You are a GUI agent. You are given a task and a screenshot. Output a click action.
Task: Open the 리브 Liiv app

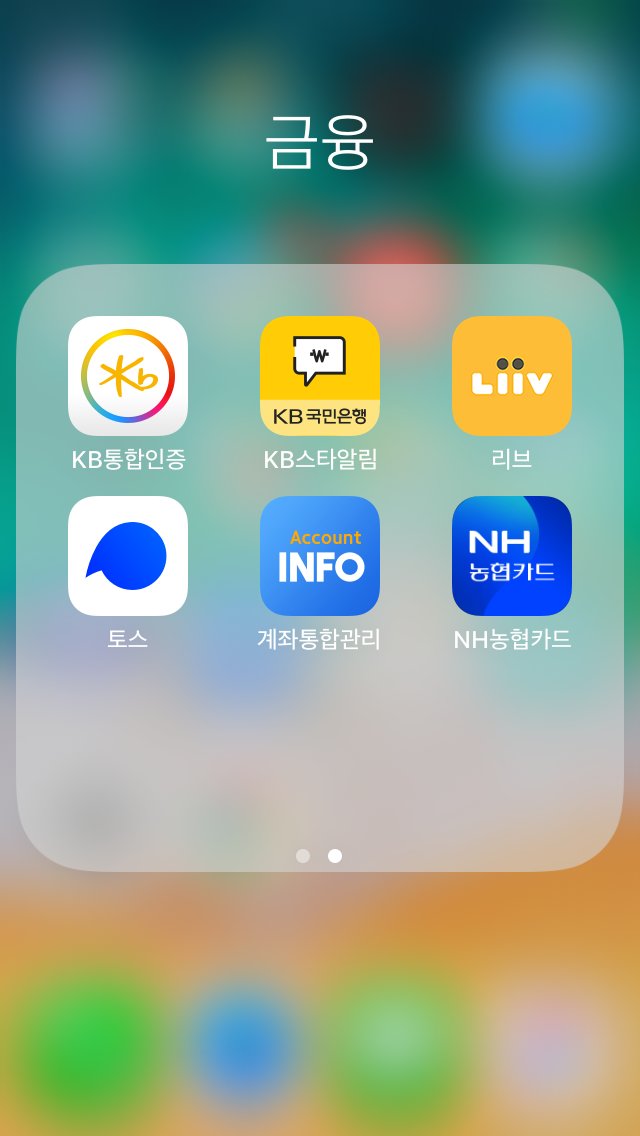(x=512, y=375)
